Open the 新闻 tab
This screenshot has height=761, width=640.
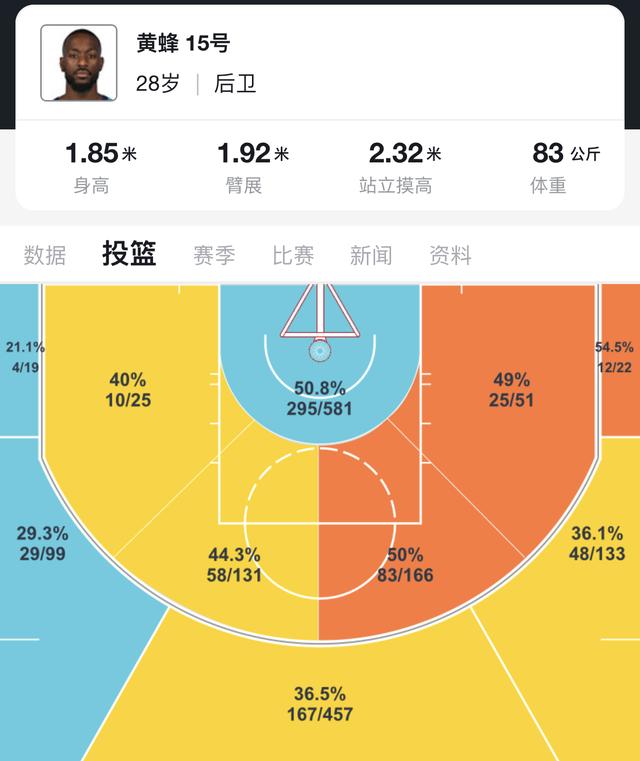[371, 256]
